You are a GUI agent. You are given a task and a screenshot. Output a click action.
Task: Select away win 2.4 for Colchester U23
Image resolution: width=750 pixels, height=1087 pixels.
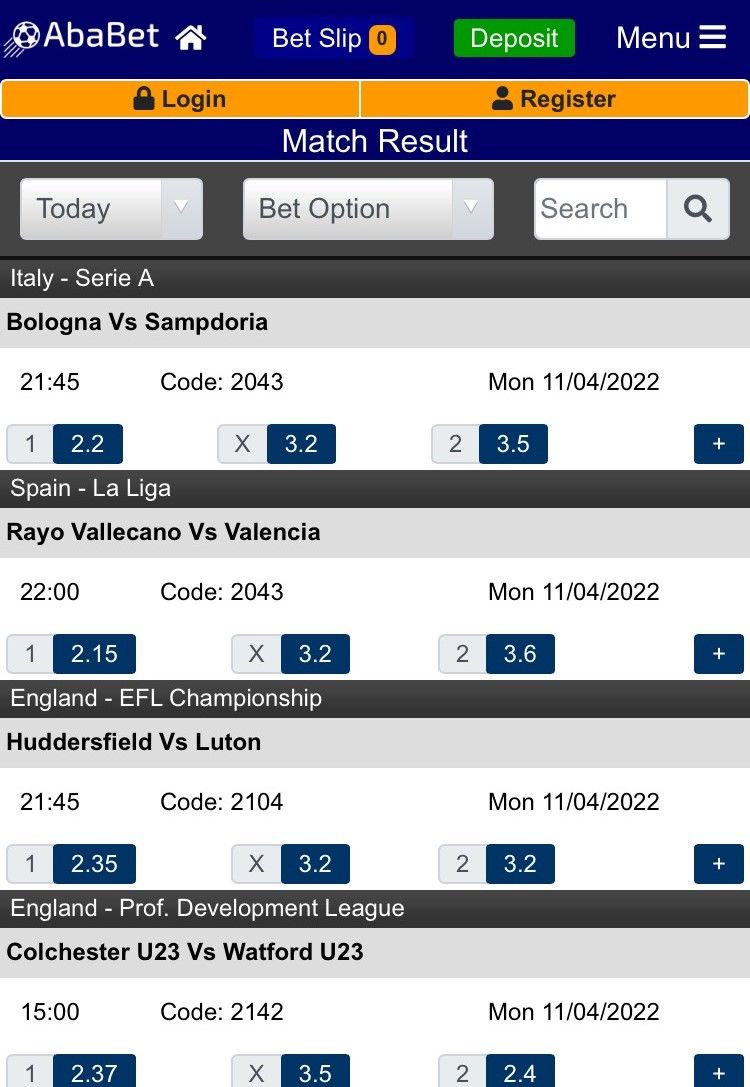(x=519, y=1073)
